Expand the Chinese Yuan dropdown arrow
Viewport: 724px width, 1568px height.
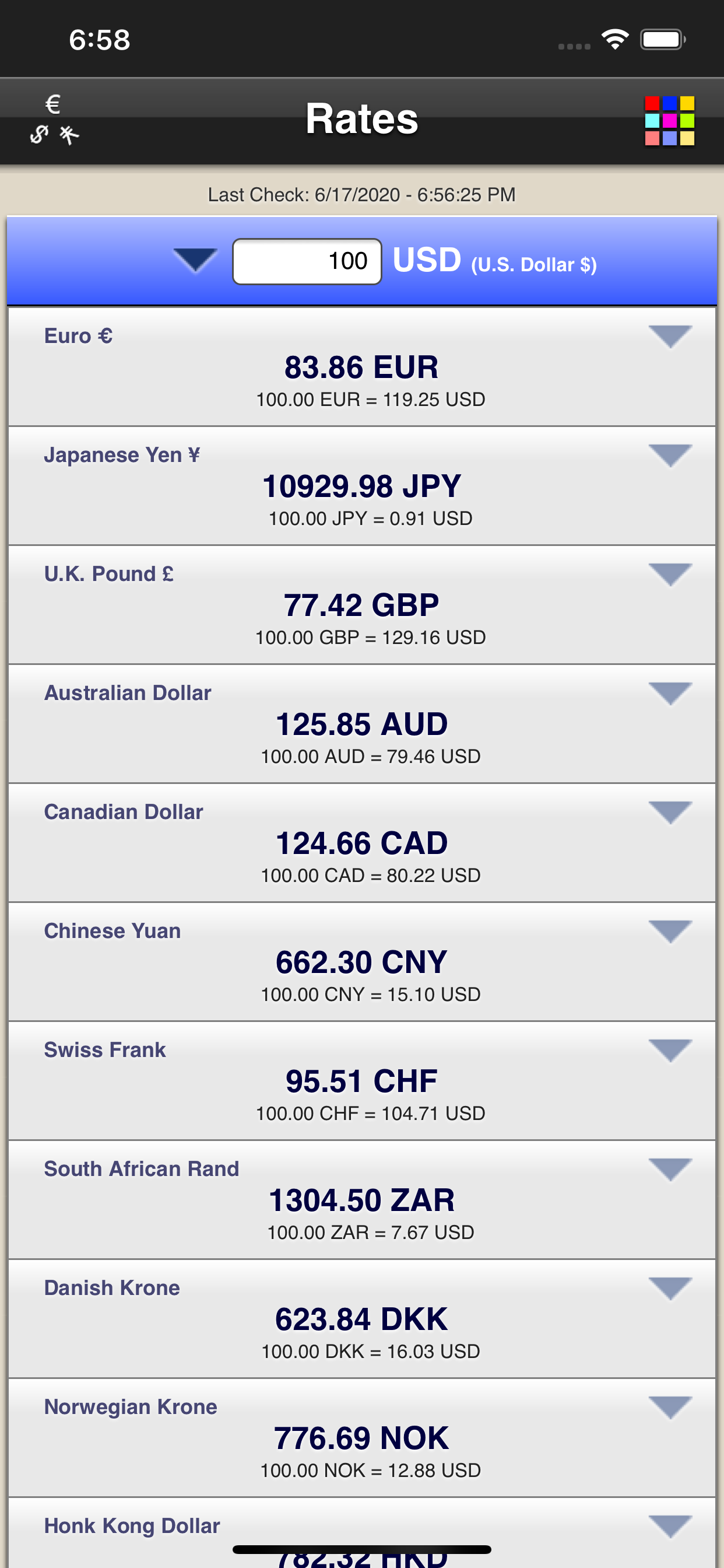point(670,932)
